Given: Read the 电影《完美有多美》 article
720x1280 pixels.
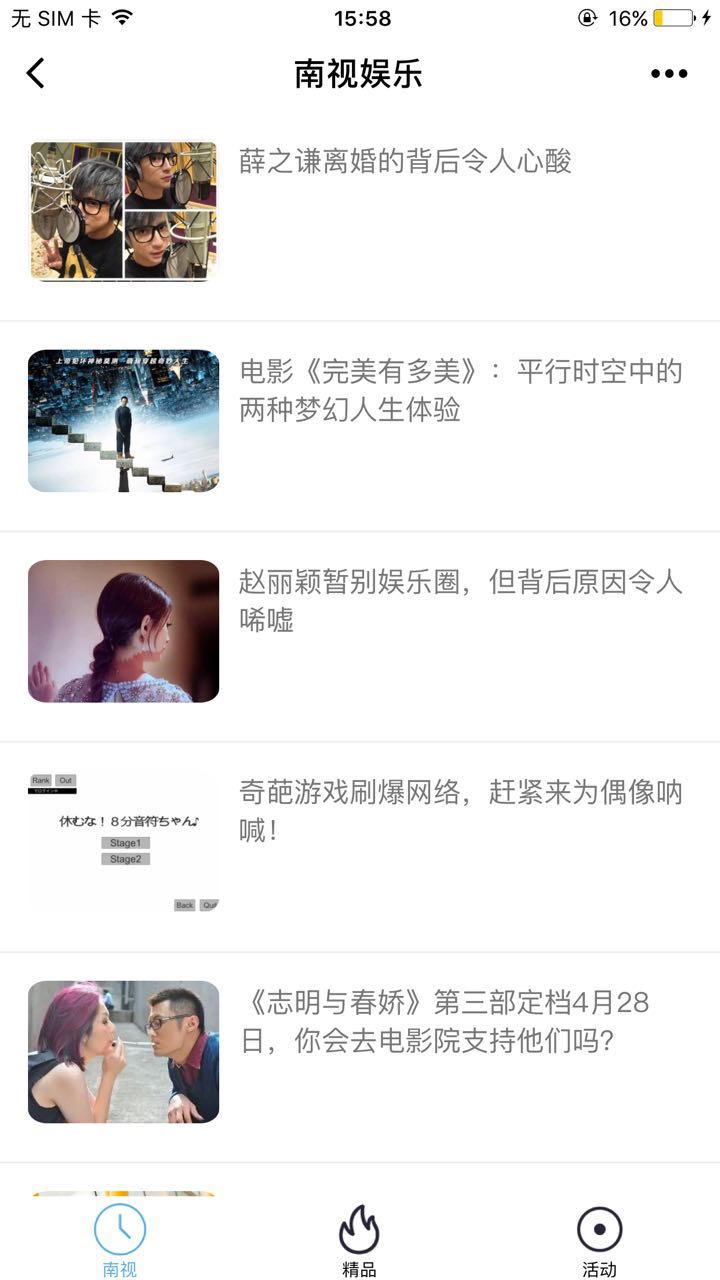Looking at the screenshot, I should 460,391.
